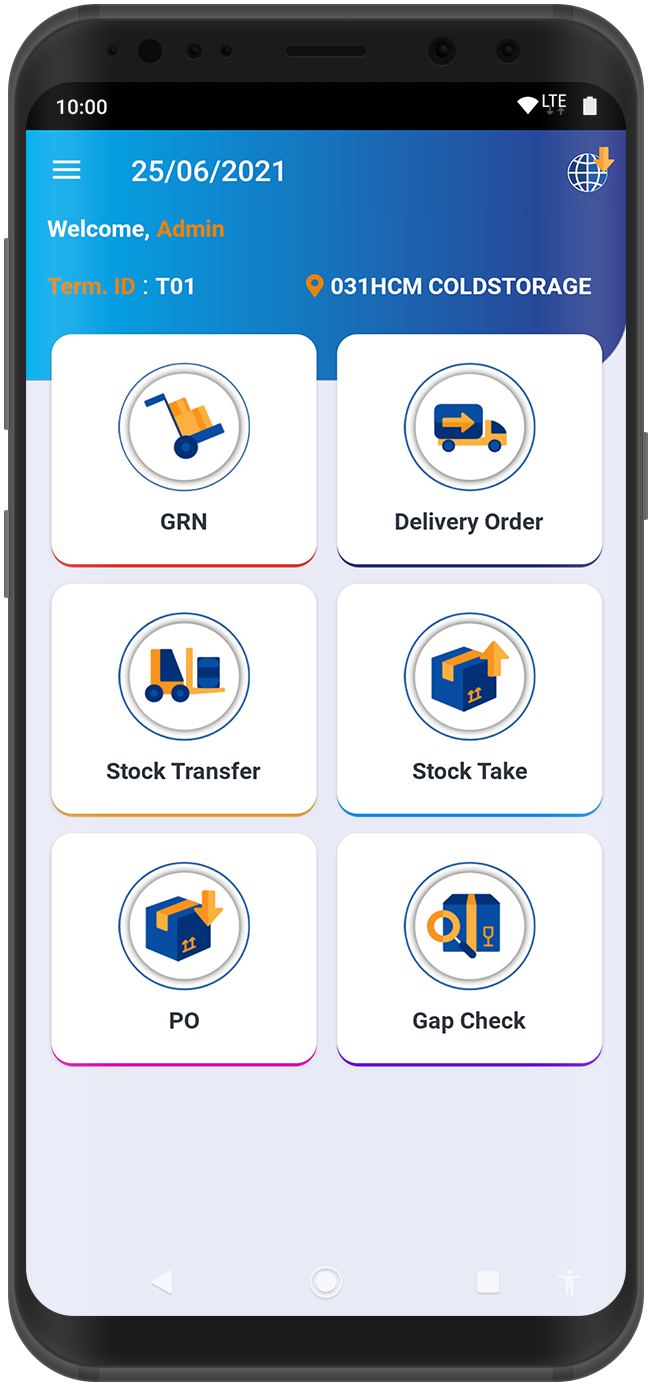
Task: Open the GRN module
Action: coord(184,450)
